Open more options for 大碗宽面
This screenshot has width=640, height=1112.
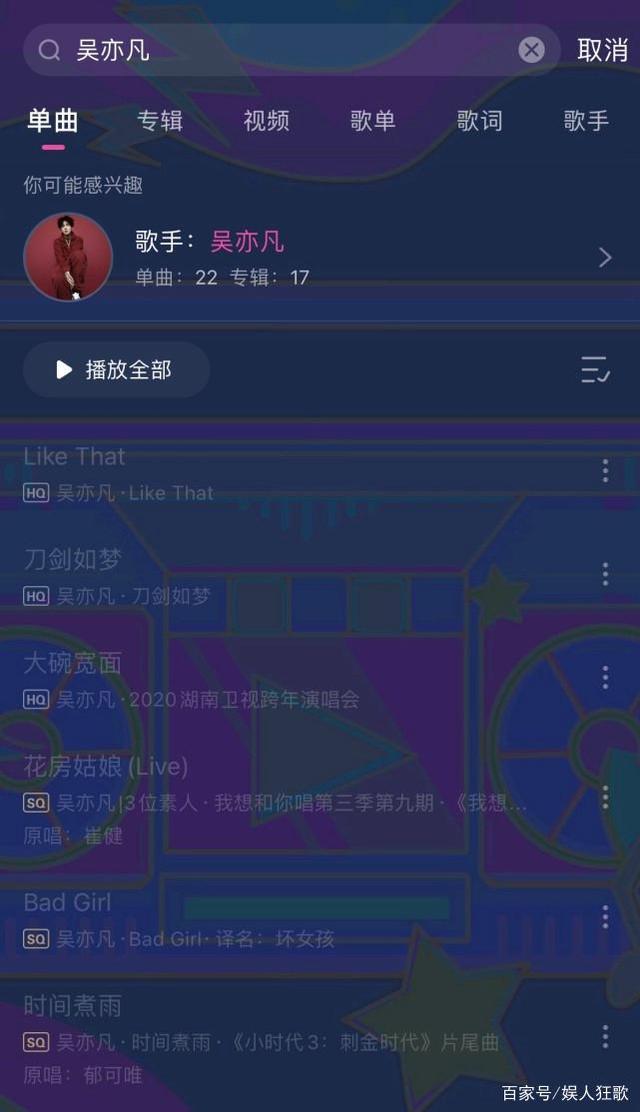[x=605, y=678]
